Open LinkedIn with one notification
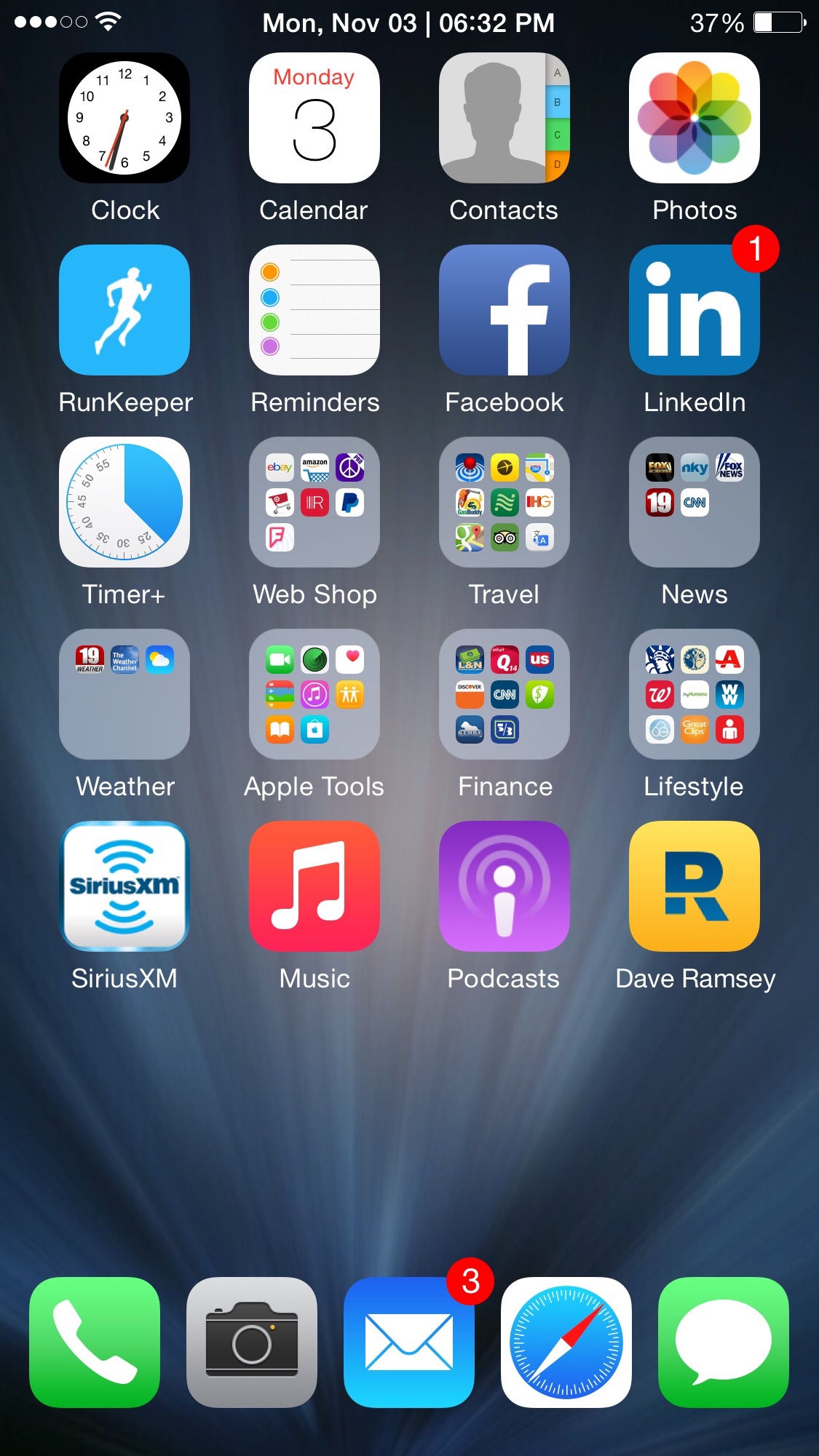Screen dimensions: 819x1456 tap(695, 310)
